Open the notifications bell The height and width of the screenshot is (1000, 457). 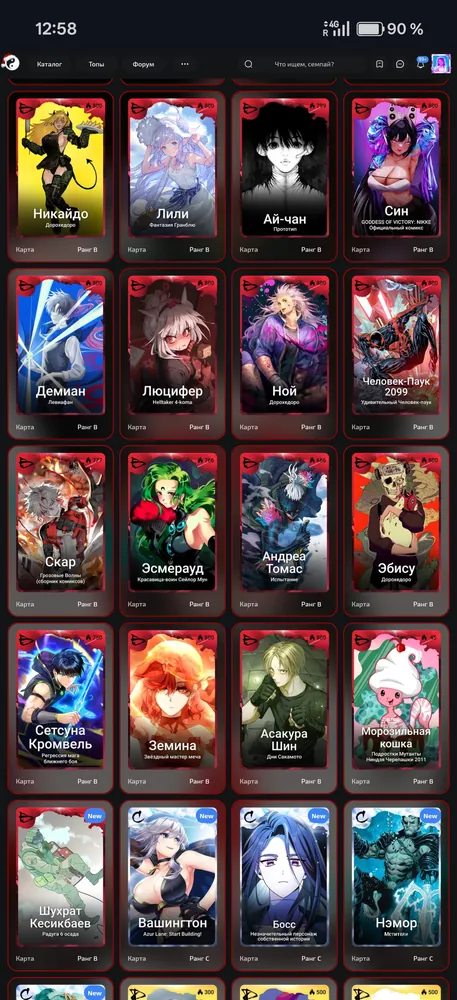[x=421, y=64]
